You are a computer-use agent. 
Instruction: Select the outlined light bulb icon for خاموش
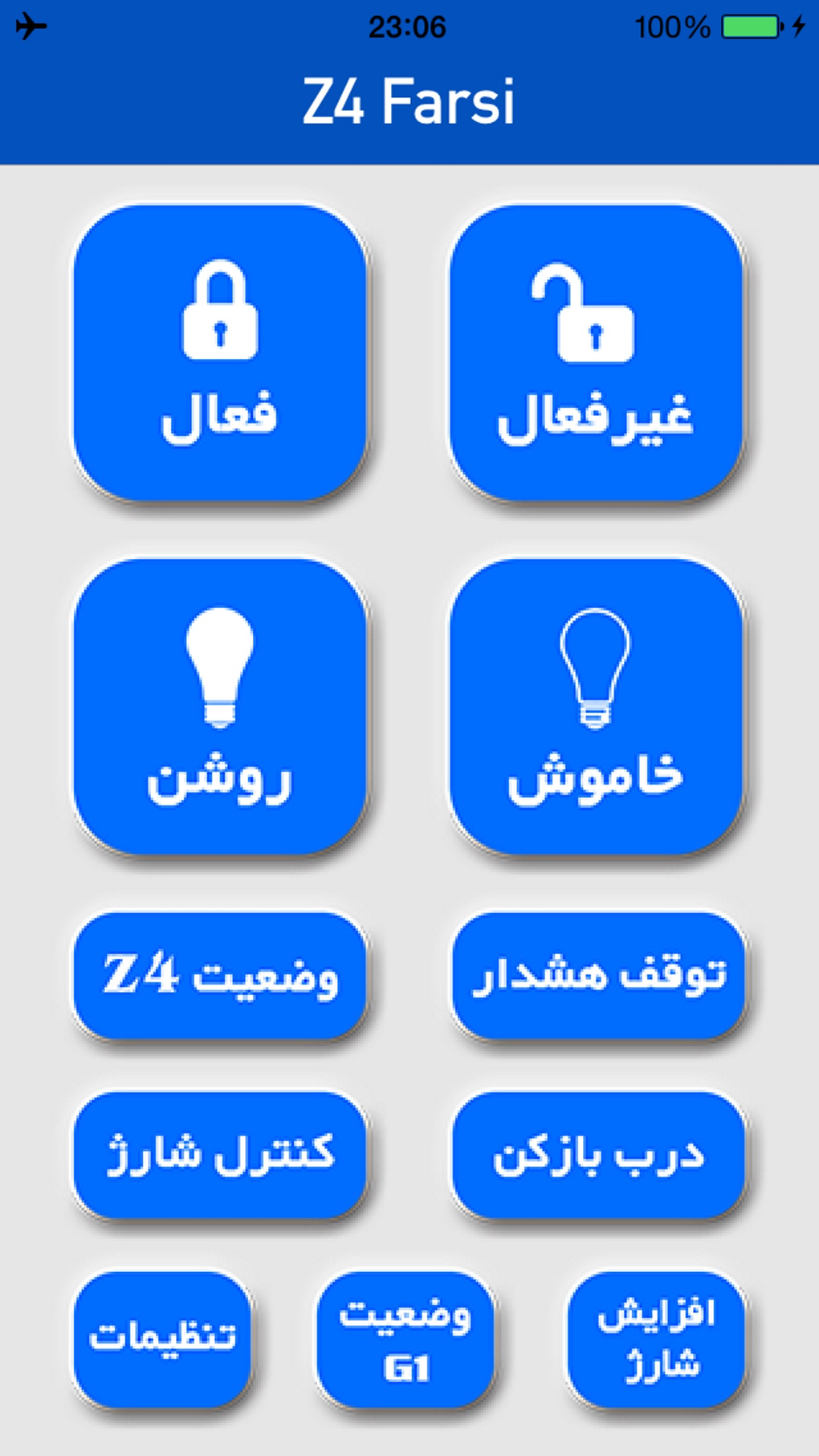[594, 668]
